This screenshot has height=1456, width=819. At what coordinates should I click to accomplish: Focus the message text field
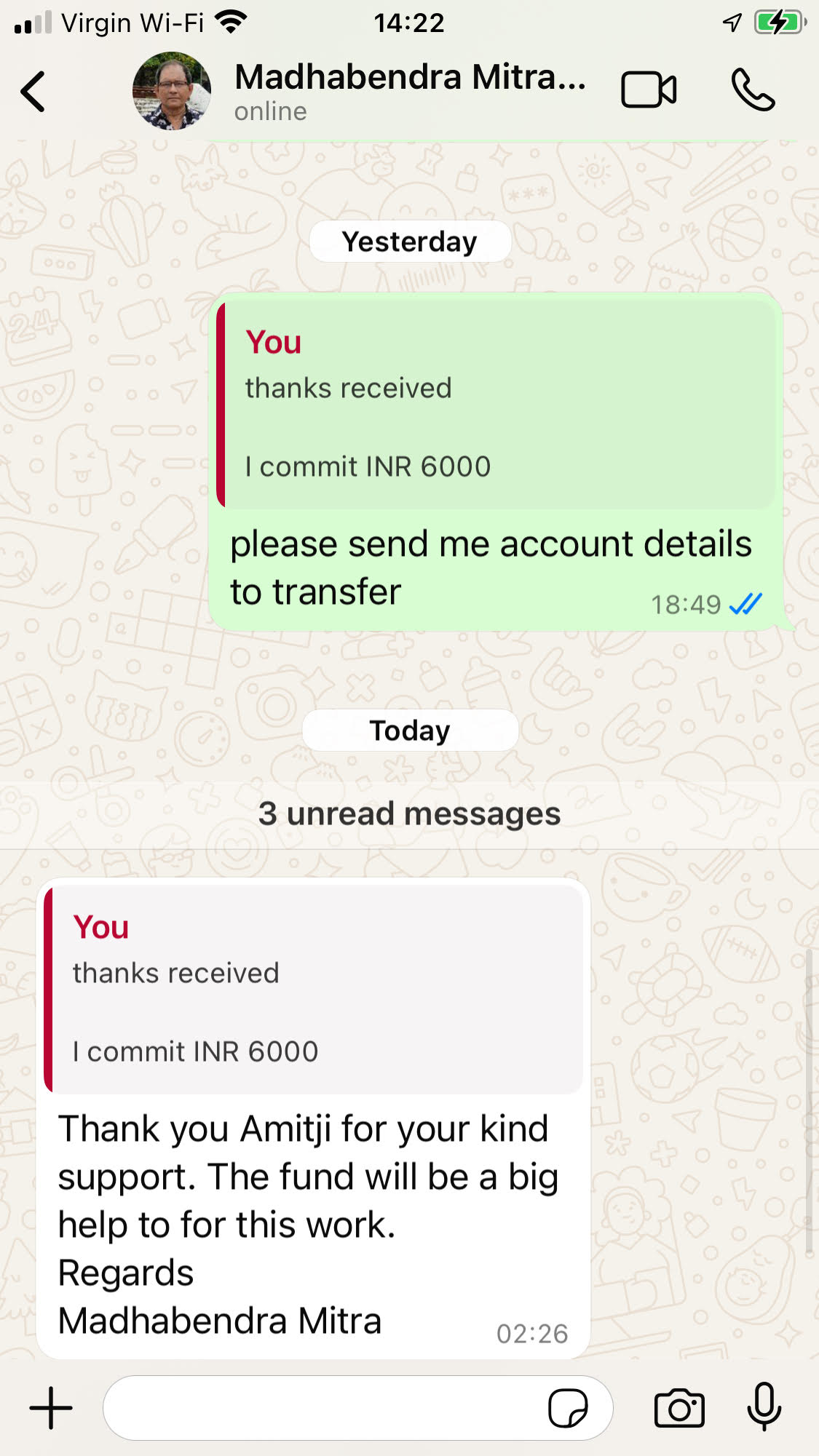[320, 1408]
